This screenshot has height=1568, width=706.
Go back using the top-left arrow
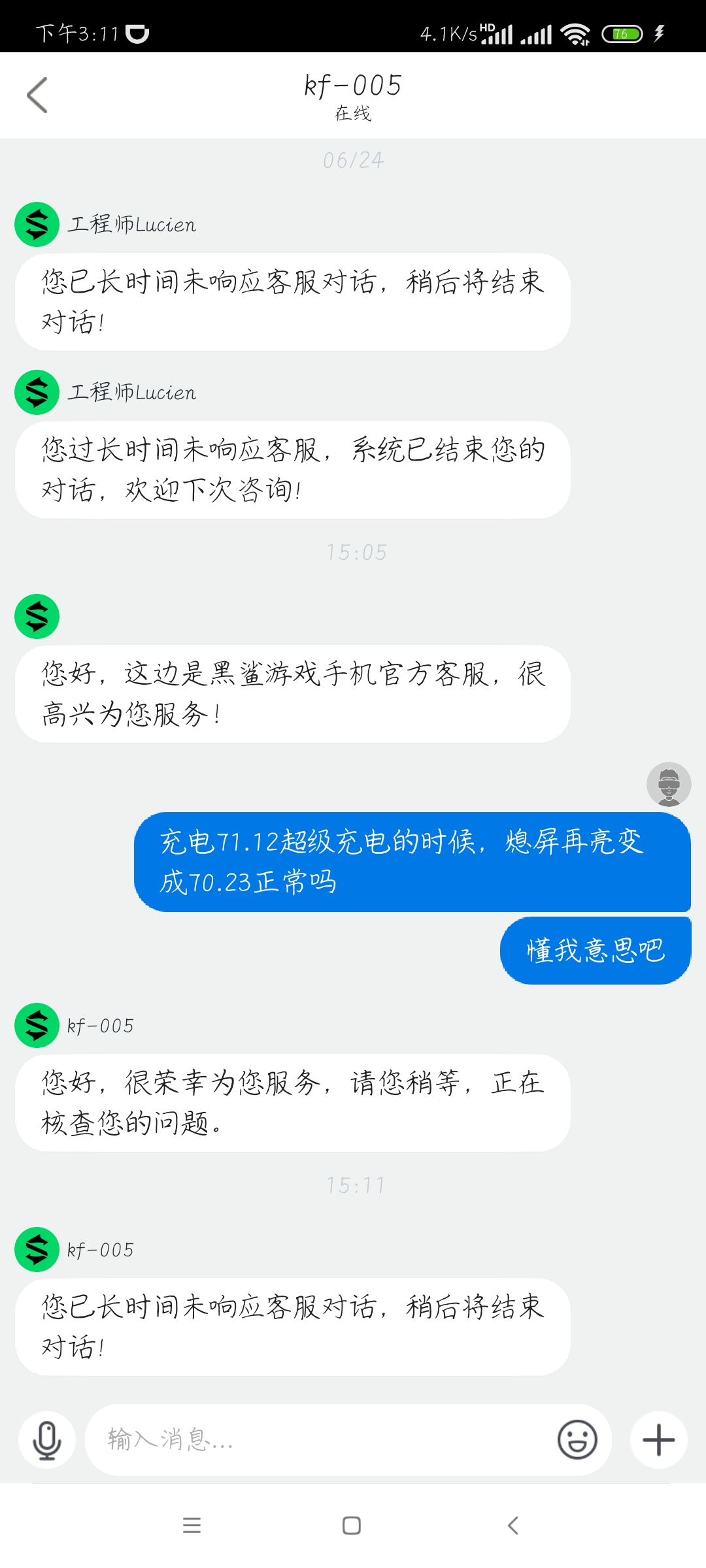[37, 95]
